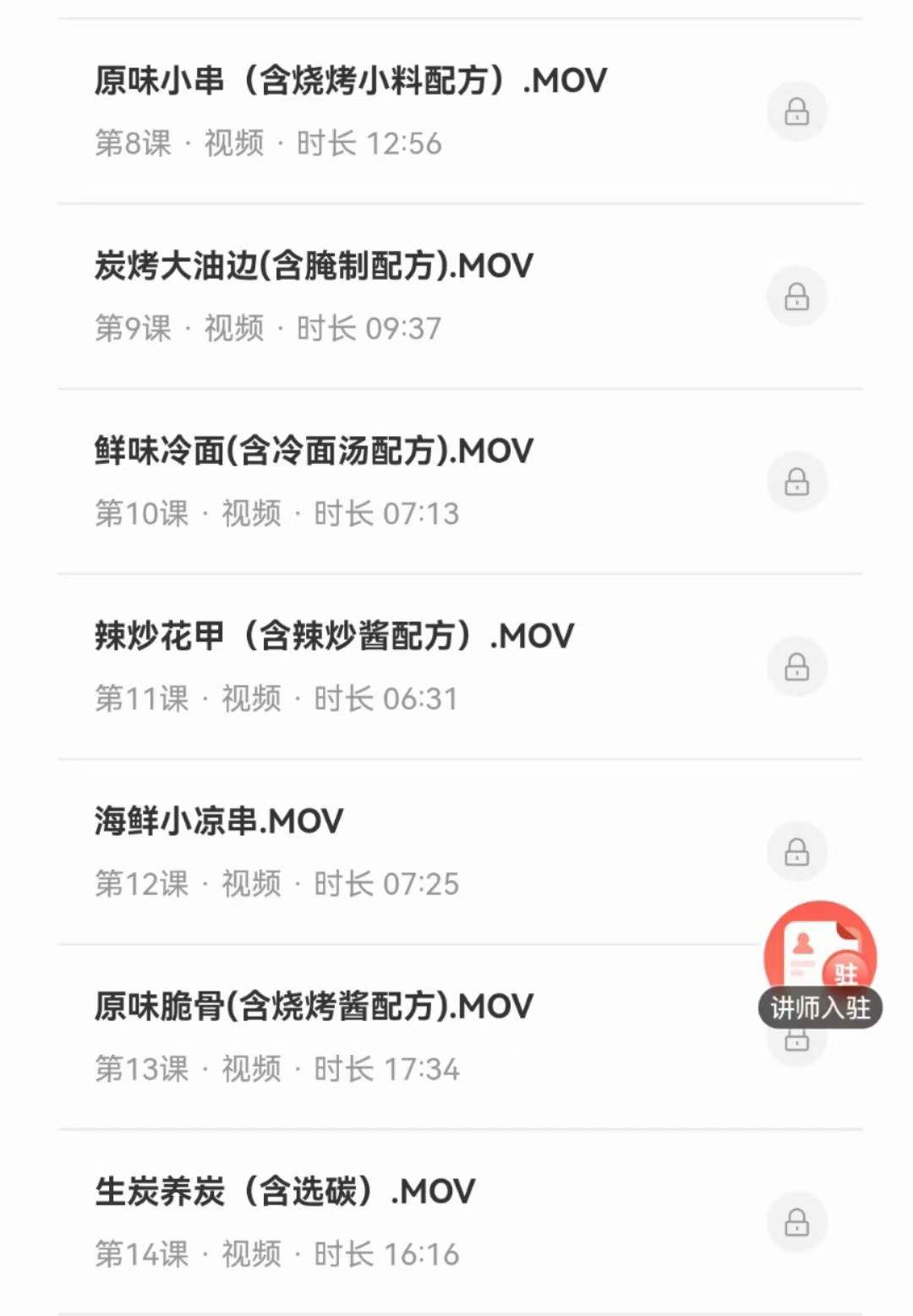Image resolution: width=913 pixels, height=1316 pixels.
Task: Open the 辣炒花甲（含辣炒酱配方）.MOV lesson
Action: pyautogui.click(x=332, y=635)
